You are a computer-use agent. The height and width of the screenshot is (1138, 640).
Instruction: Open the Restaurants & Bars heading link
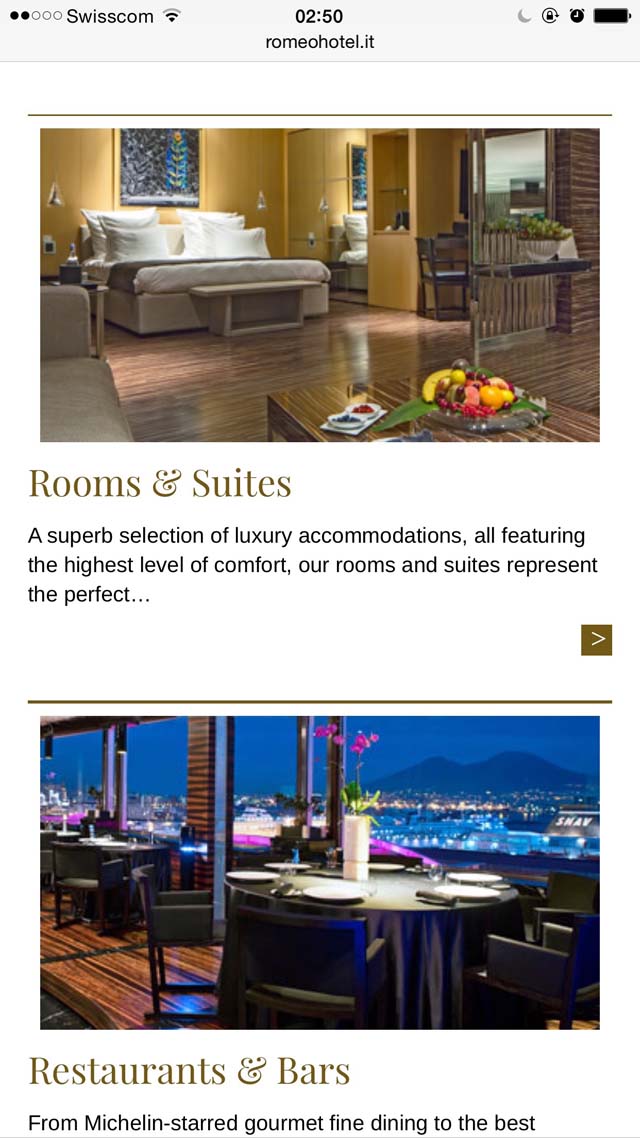click(x=189, y=1071)
